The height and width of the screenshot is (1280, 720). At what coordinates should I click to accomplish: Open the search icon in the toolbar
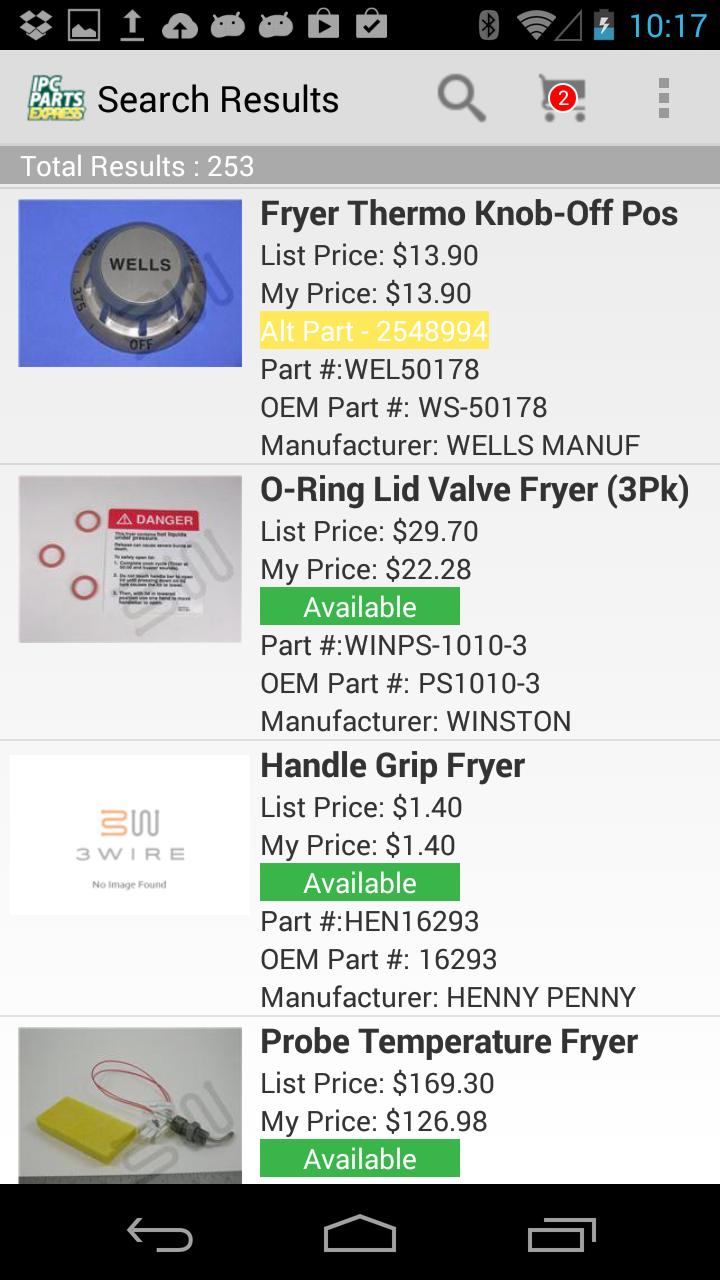[x=459, y=98]
